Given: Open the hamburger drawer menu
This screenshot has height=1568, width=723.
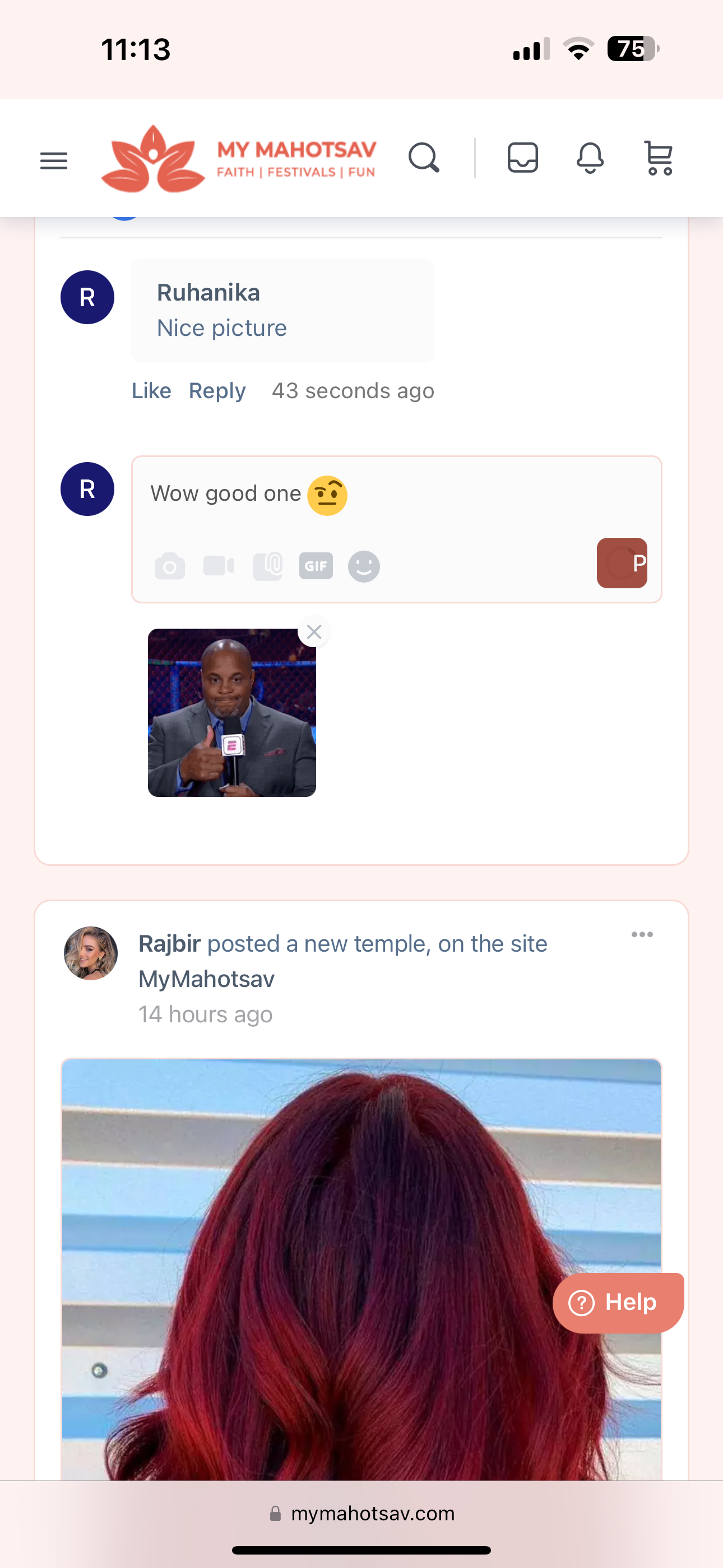Looking at the screenshot, I should 54,161.
